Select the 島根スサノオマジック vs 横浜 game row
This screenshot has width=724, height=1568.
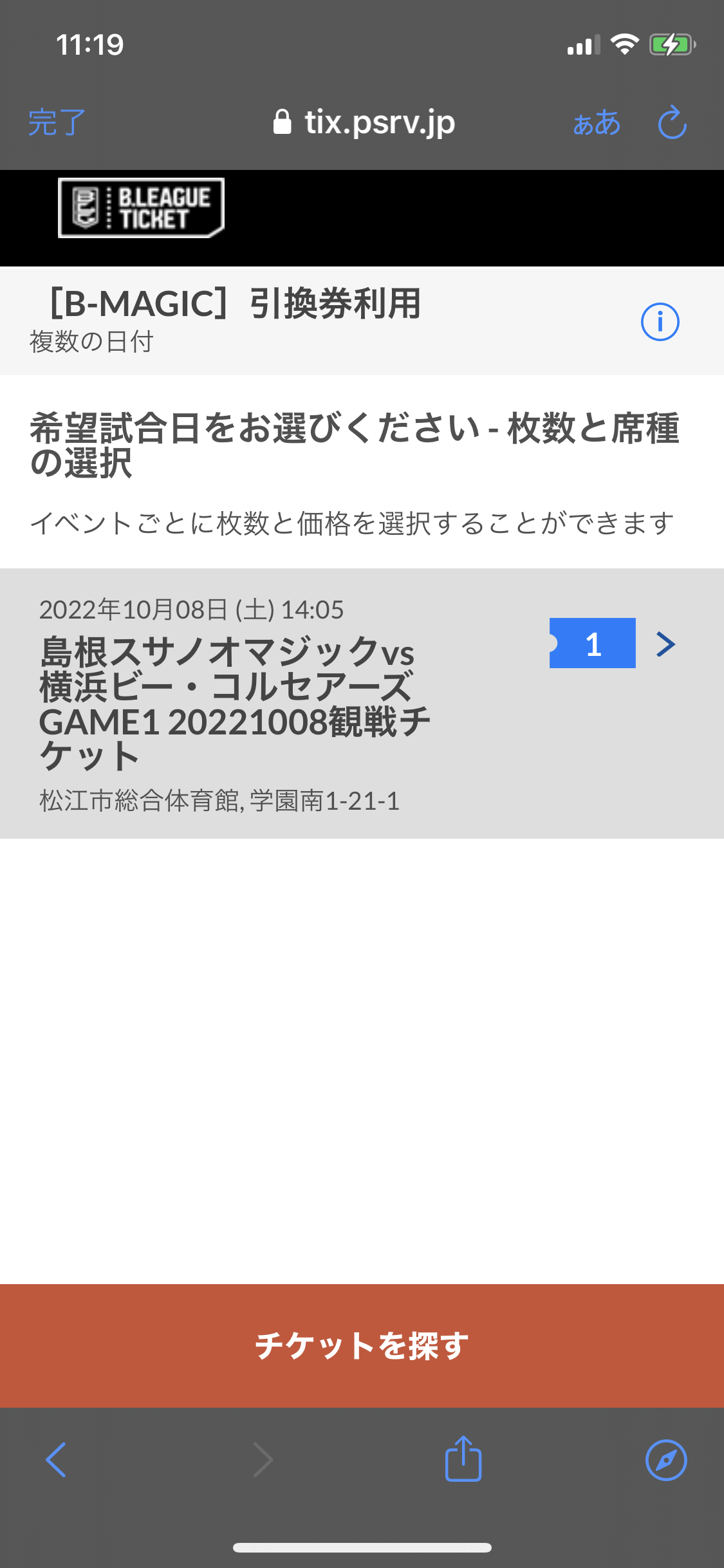pos(362,703)
